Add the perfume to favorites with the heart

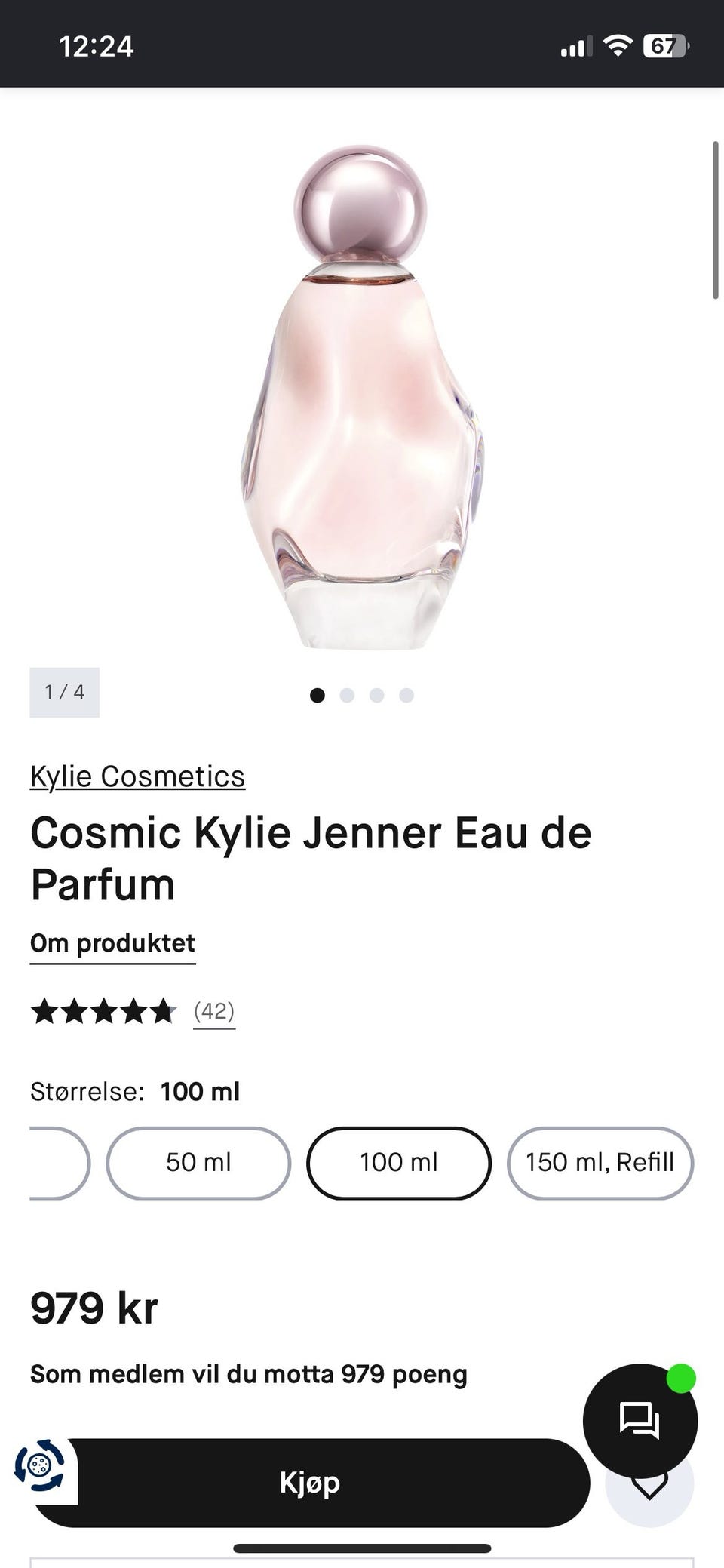pyautogui.click(x=649, y=1496)
